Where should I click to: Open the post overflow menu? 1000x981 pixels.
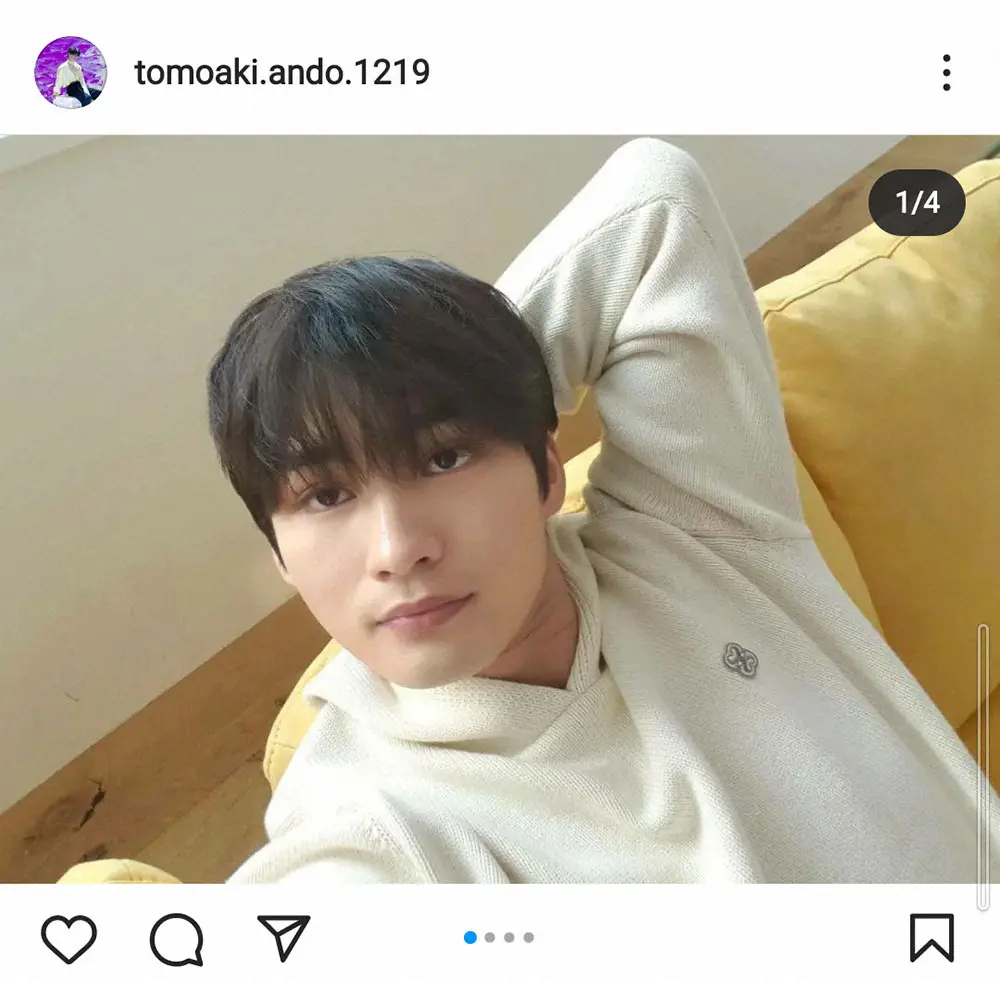point(946,72)
